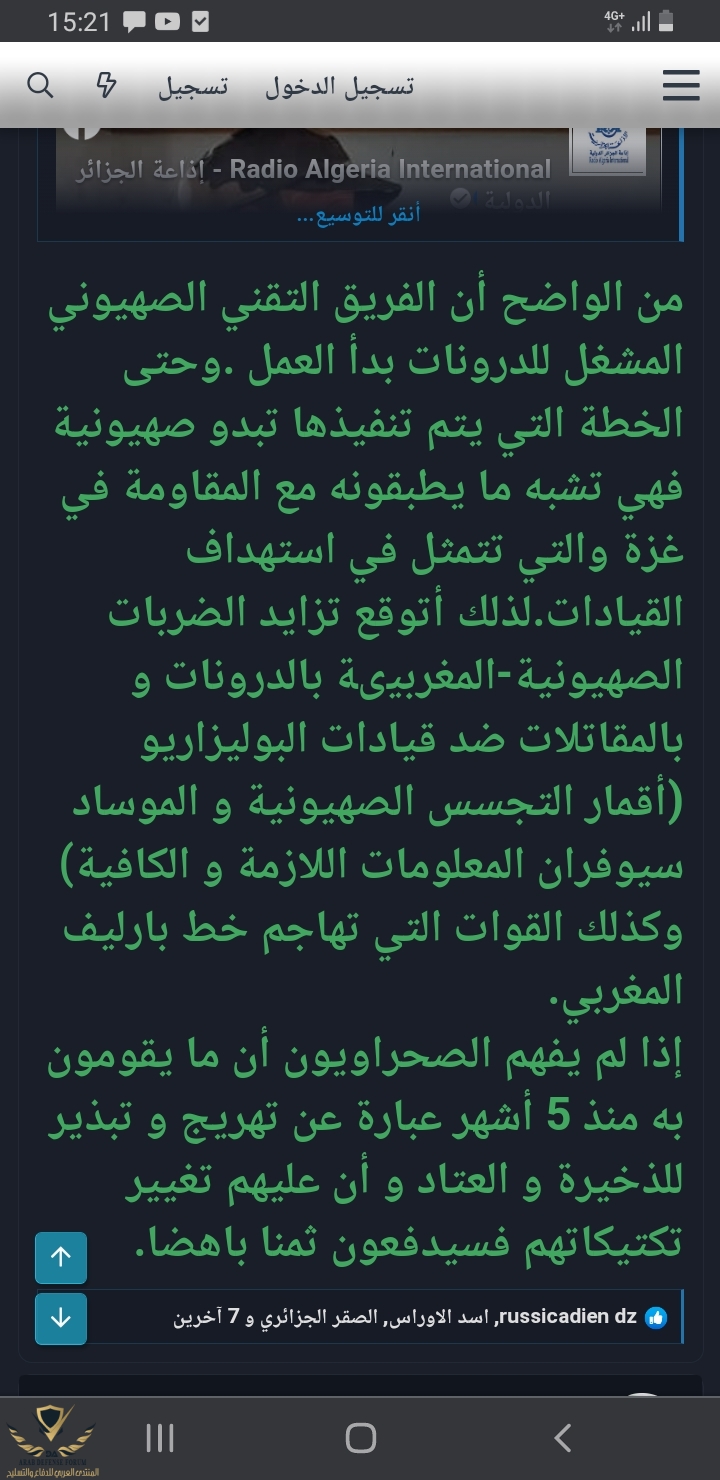
Task: Tap the تسجيل register link
Action: 193,87
